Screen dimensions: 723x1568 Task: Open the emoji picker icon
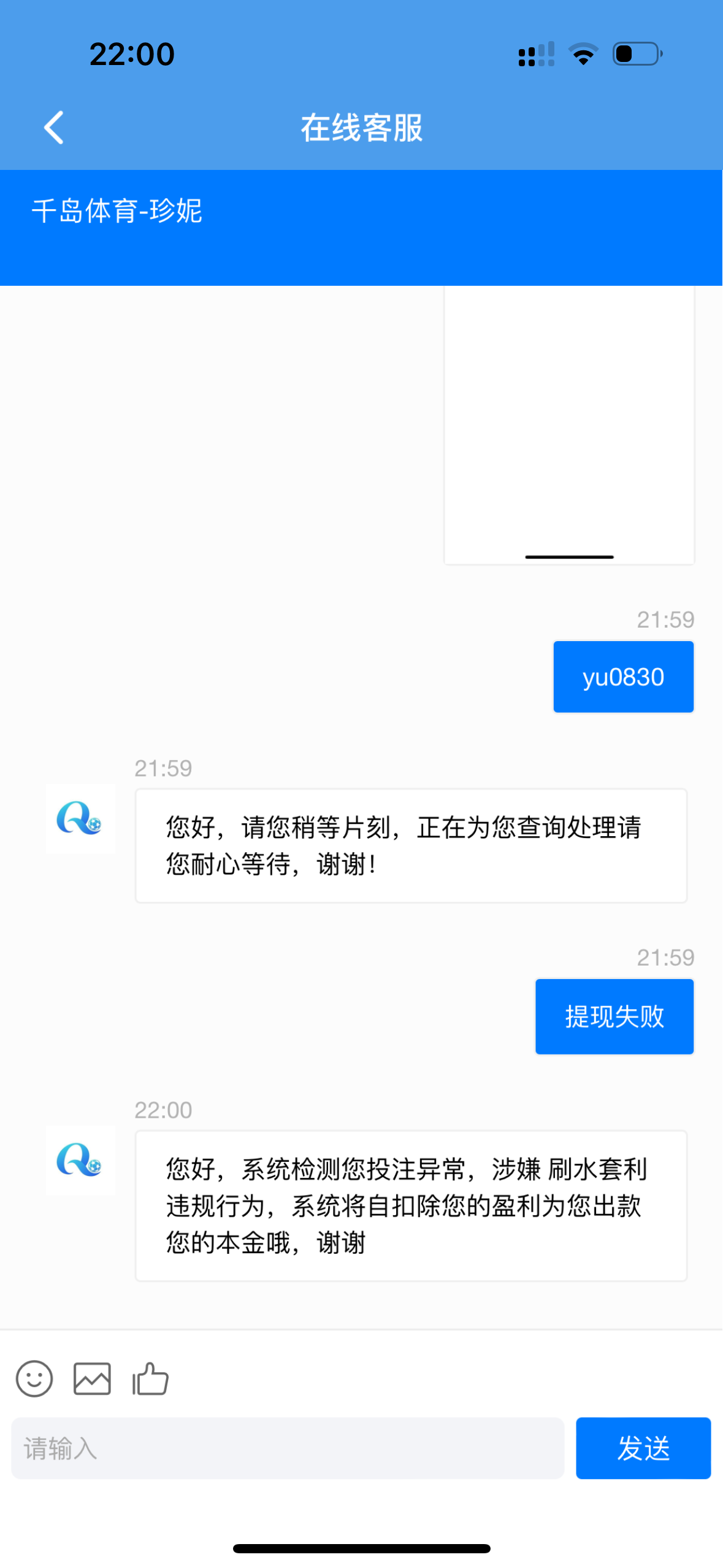[34, 1380]
